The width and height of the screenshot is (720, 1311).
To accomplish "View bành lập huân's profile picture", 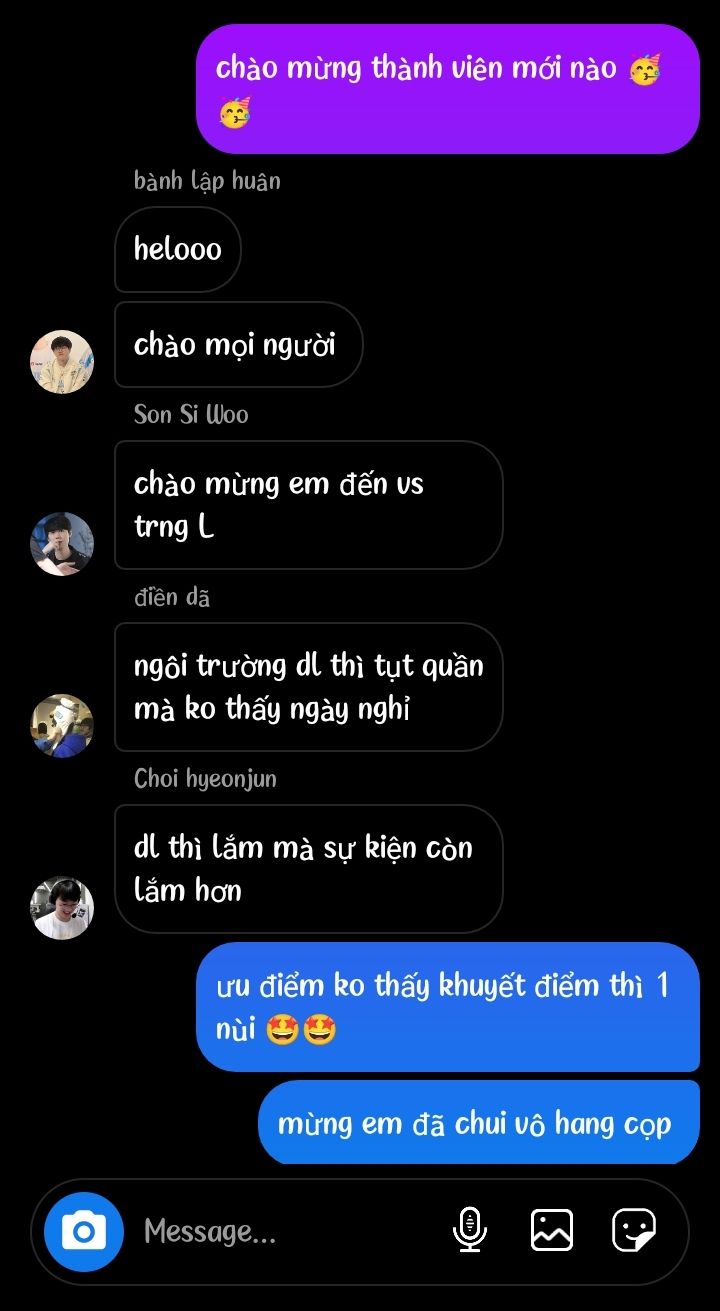I will pyautogui.click(x=62, y=362).
